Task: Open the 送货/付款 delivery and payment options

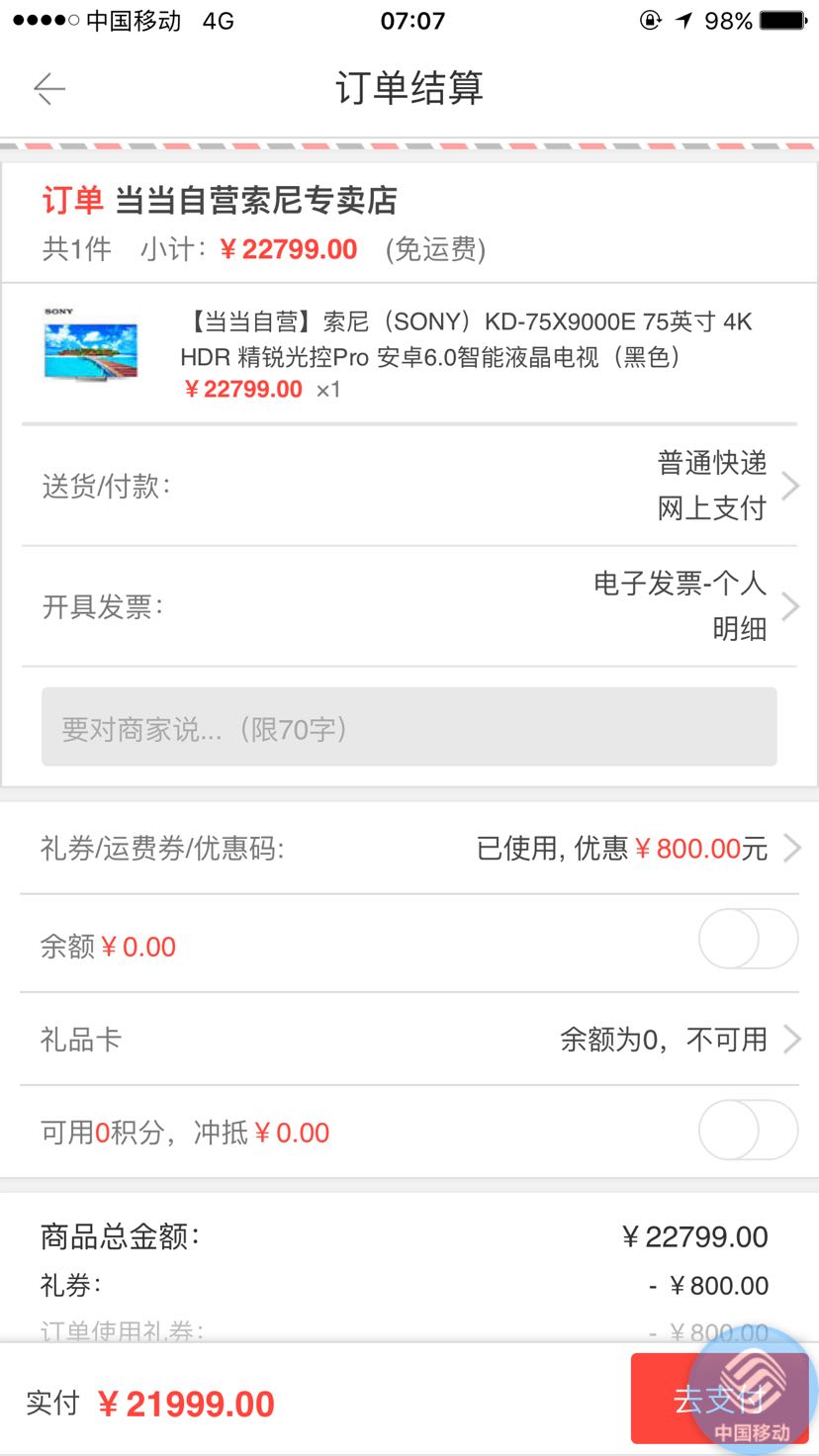Action: (x=409, y=486)
